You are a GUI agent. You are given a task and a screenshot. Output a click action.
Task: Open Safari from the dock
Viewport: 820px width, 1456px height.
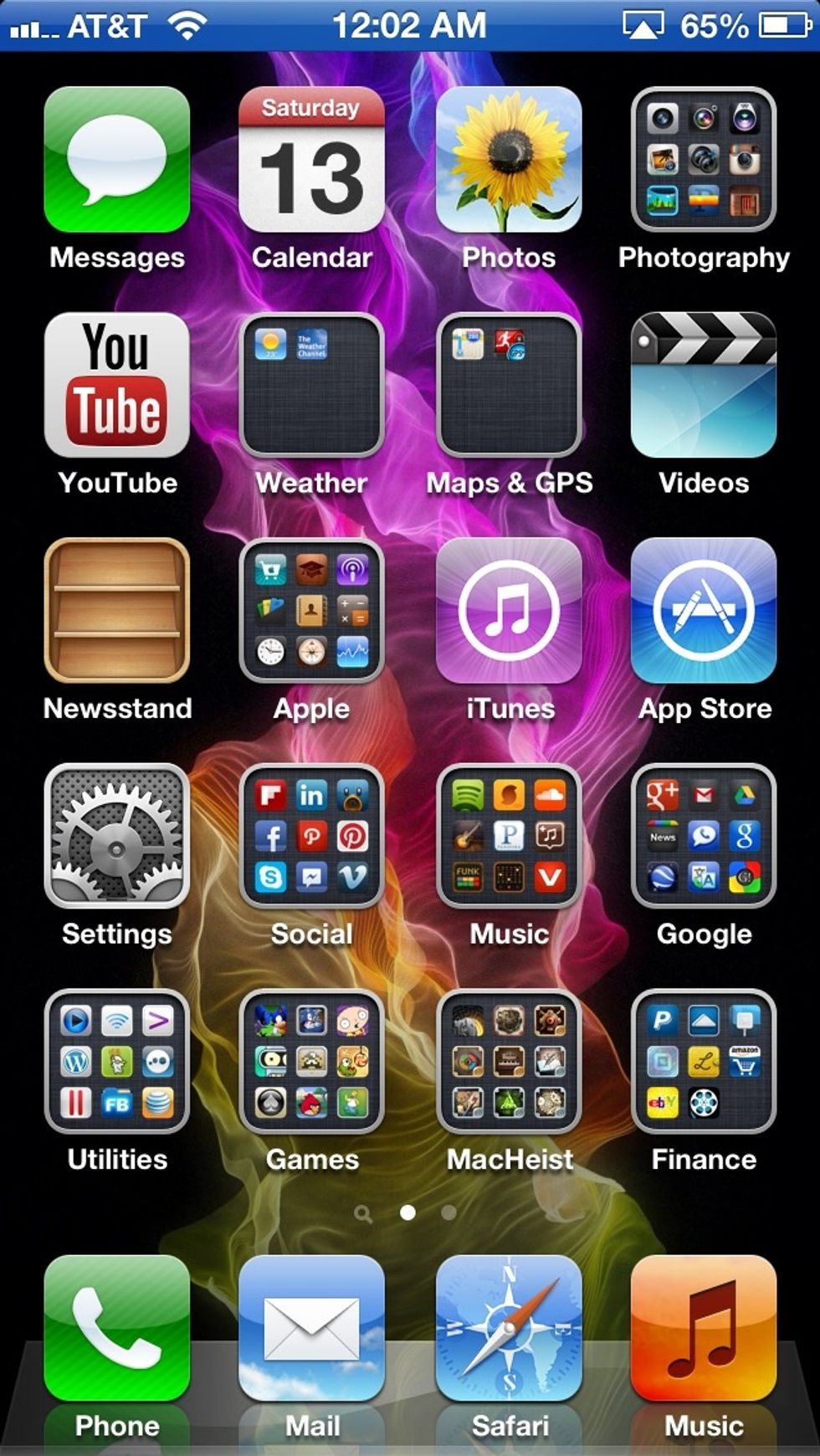509,1328
